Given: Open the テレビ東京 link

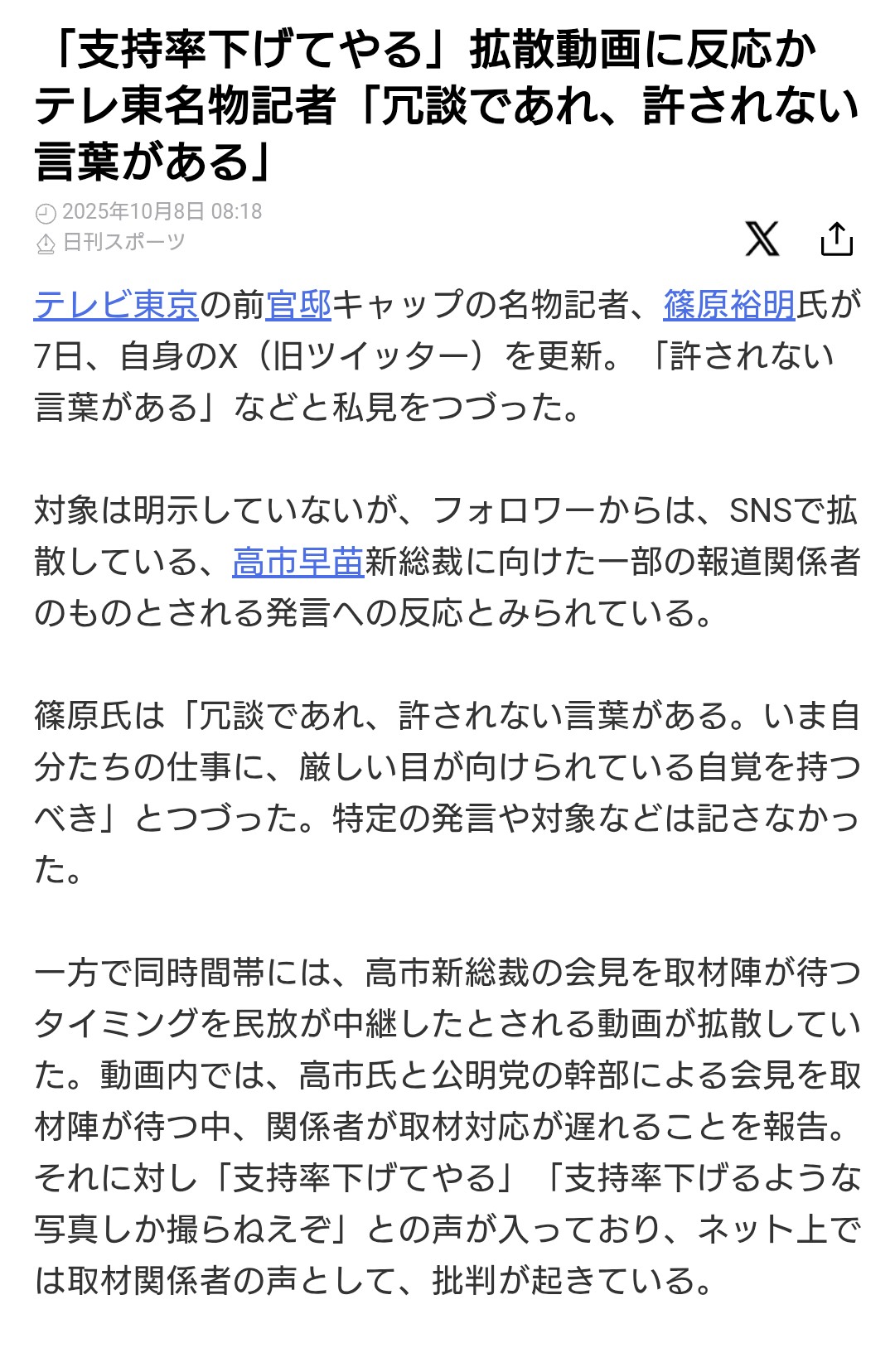Looking at the screenshot, I should (x=116, y=305).
